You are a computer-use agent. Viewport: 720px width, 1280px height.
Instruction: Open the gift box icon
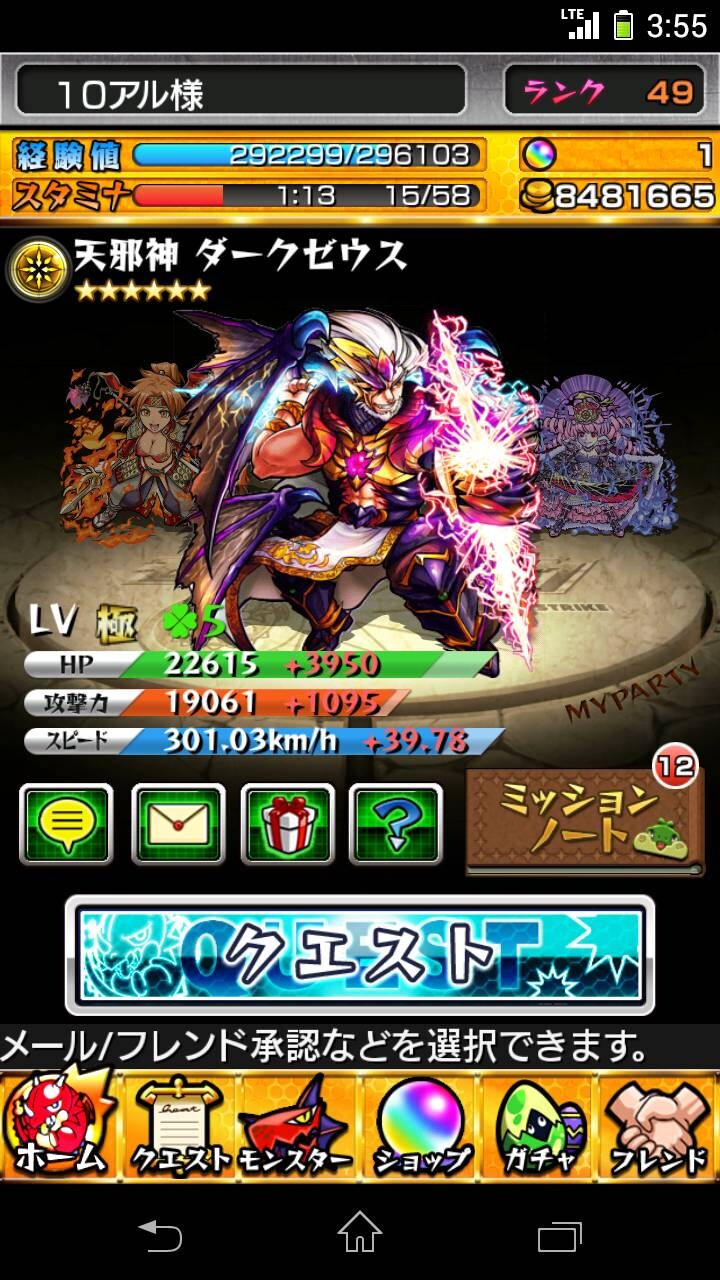(x=287, y=824)
